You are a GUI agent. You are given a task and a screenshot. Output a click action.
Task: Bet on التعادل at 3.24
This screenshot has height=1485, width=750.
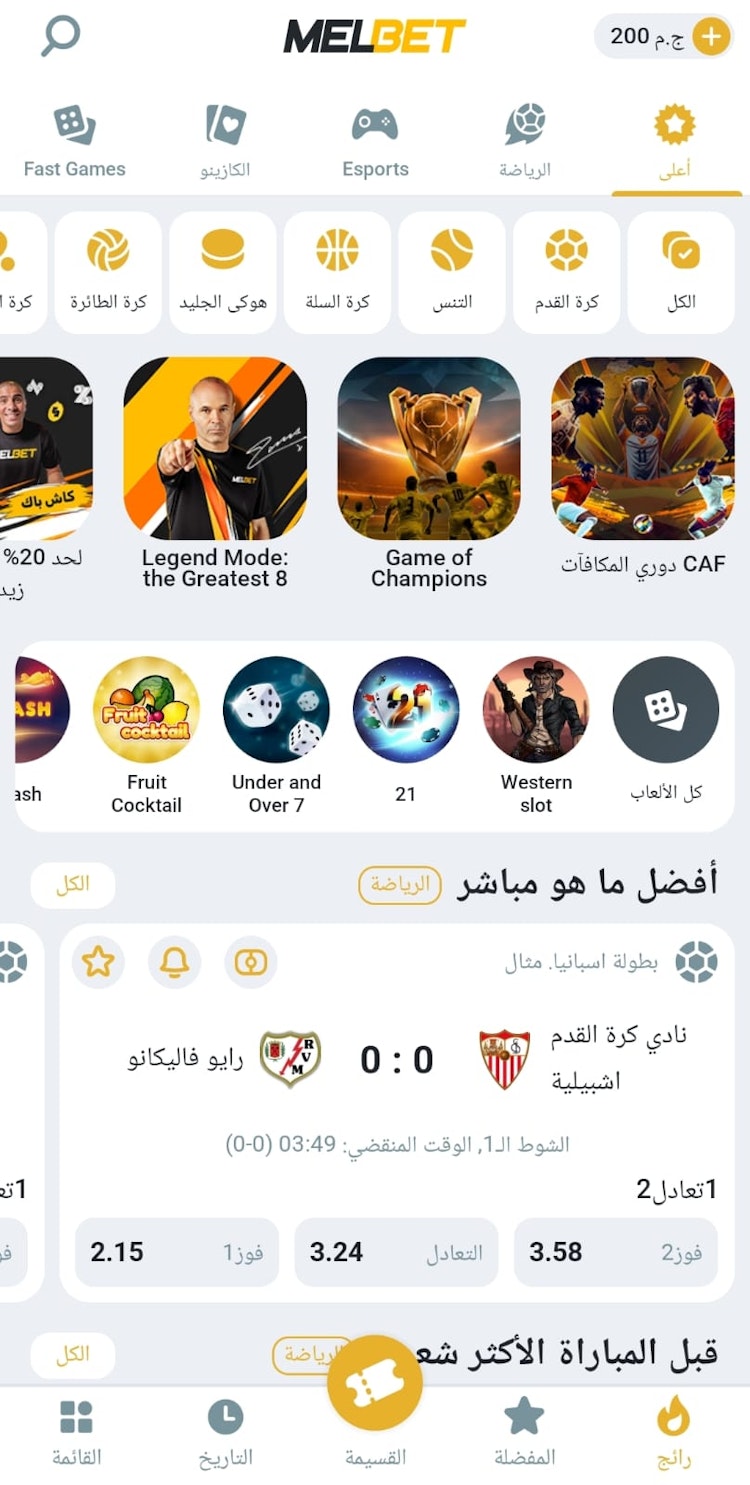click(396, 1252)
